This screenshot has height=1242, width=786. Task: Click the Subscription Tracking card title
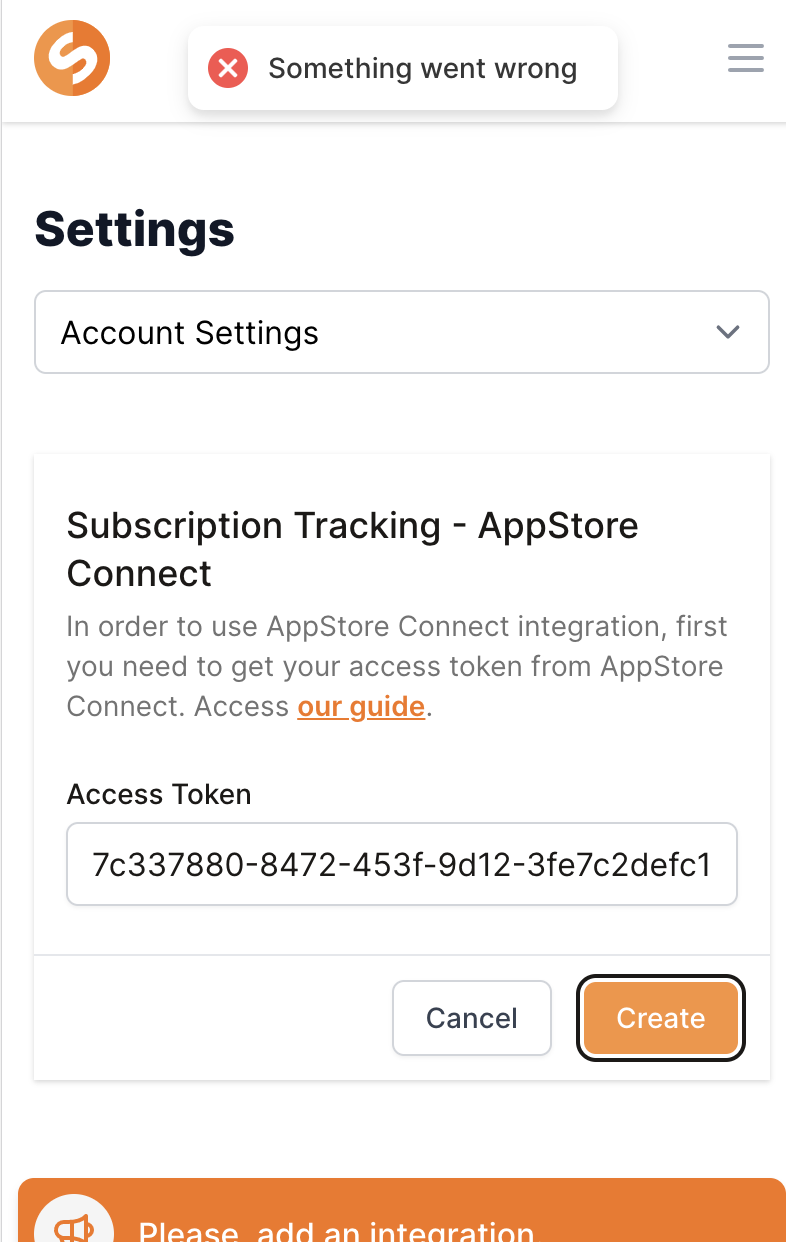pos(352,549)
